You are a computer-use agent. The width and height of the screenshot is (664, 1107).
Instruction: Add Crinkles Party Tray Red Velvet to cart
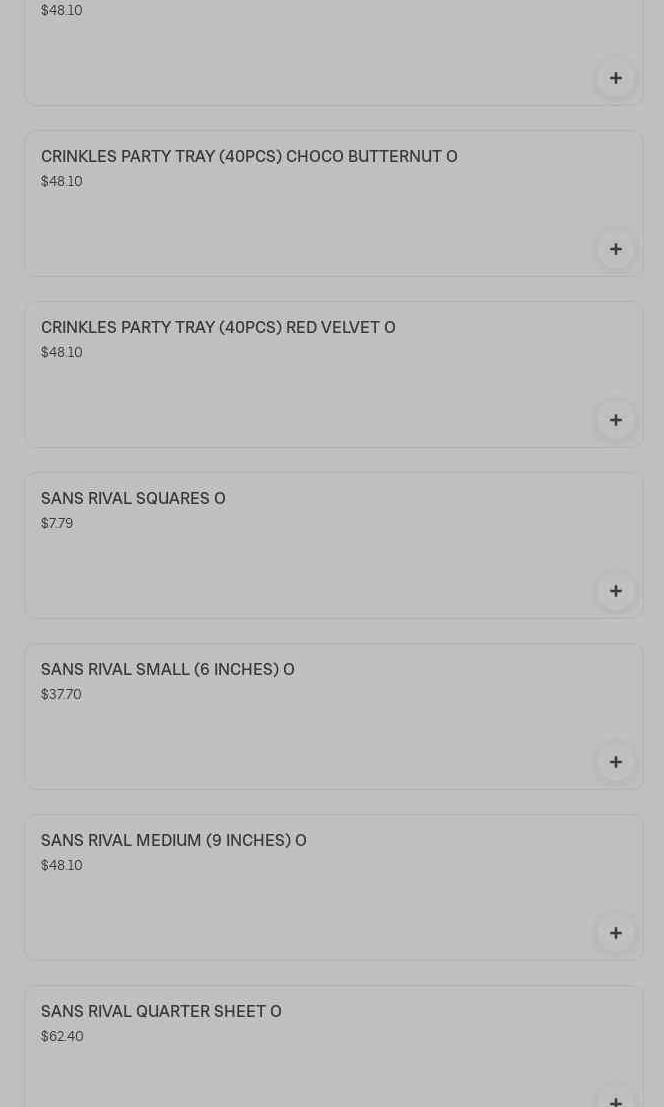[x=615, y=420]
